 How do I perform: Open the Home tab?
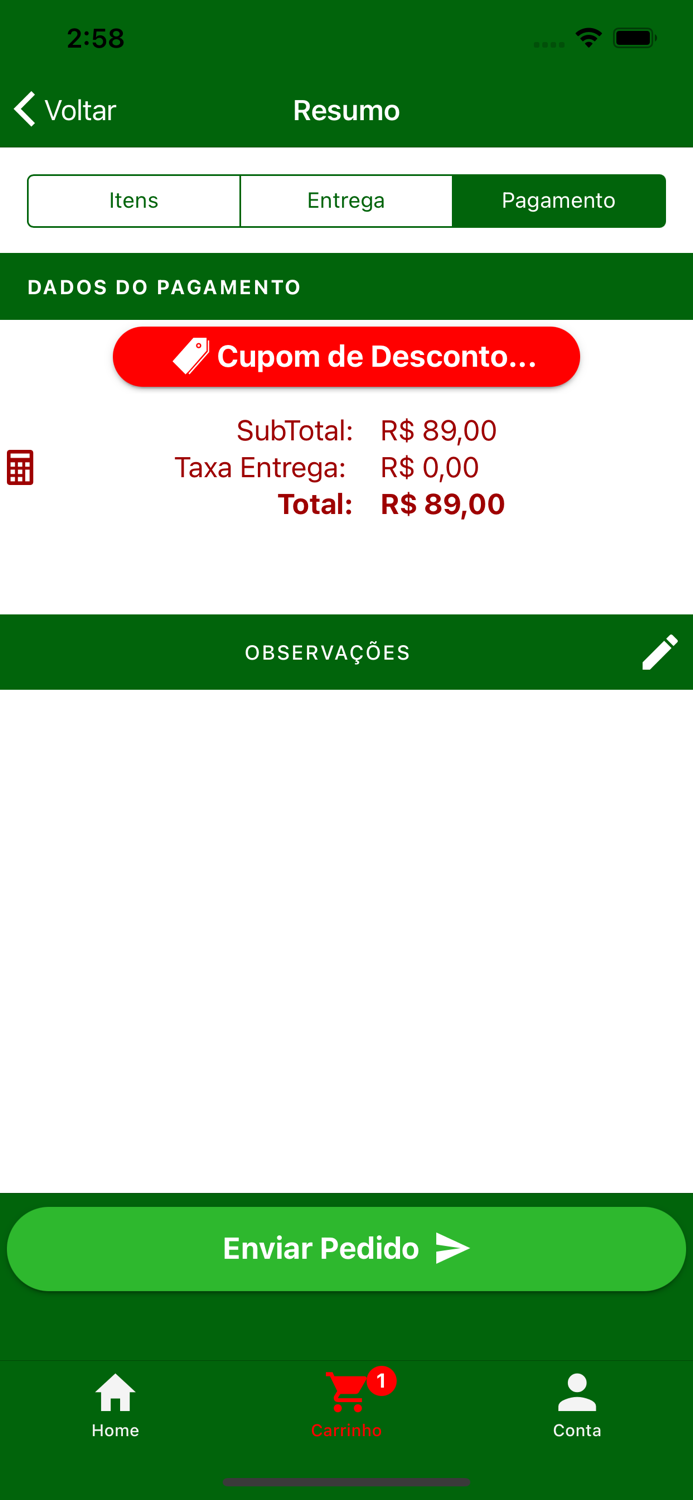click(115, 1405)
